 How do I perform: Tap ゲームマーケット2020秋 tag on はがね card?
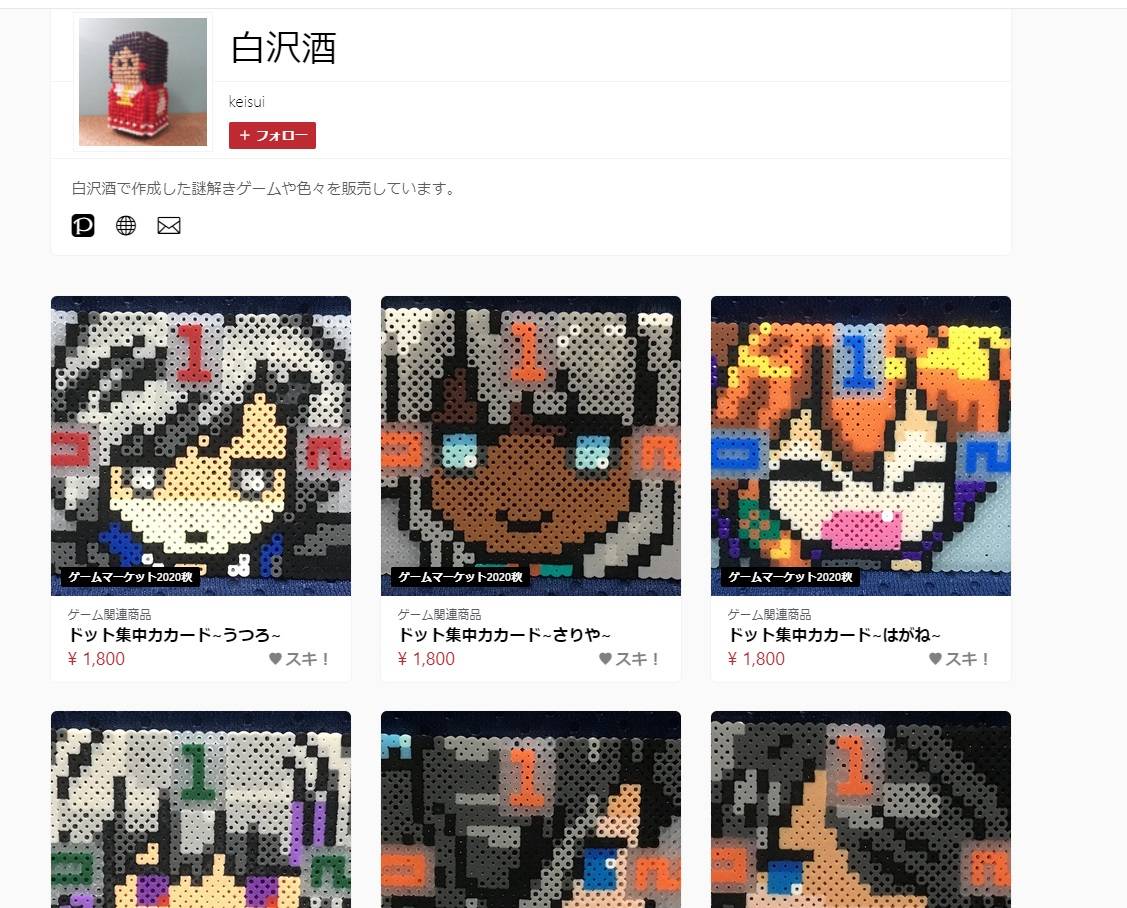tap(790, 577)
